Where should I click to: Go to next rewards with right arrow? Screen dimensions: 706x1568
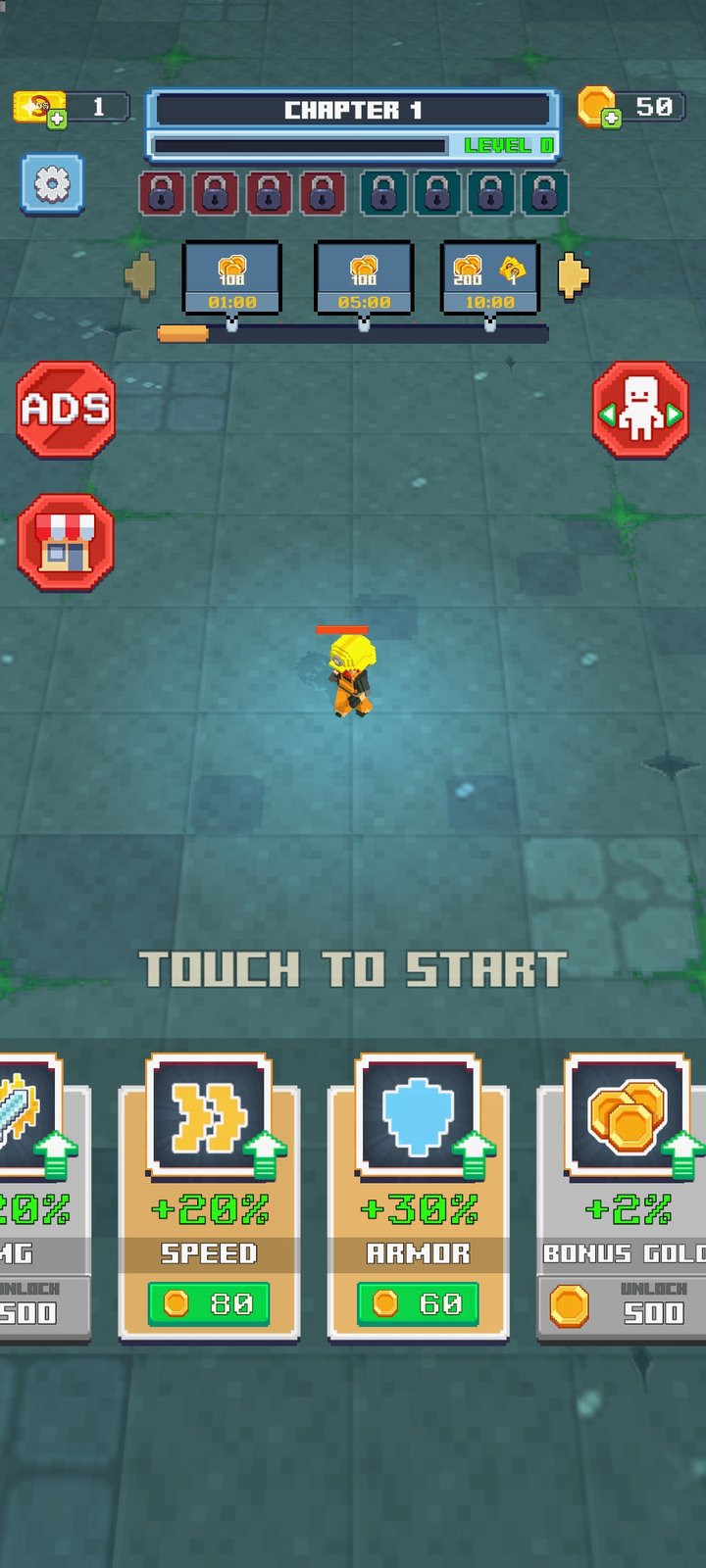(x=574, y=275)
